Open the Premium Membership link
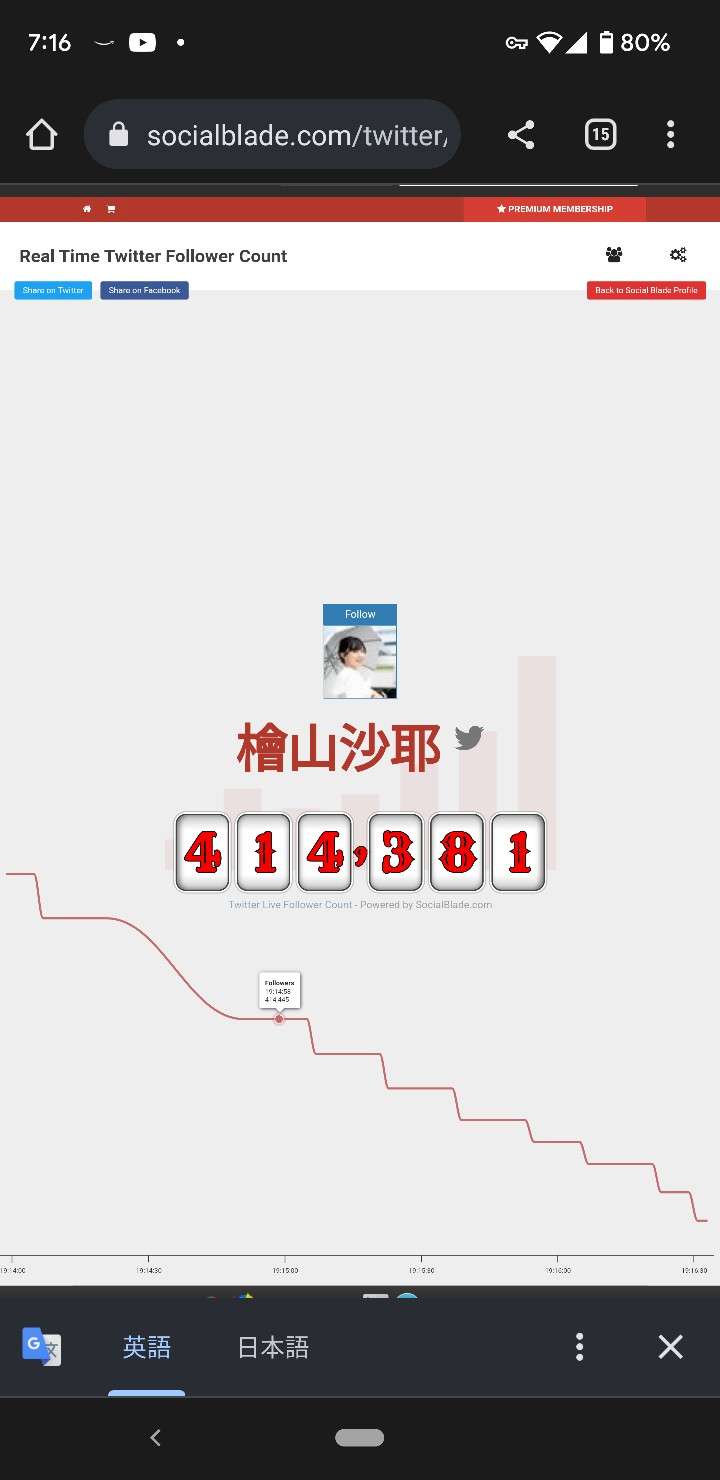This screenshot has width=720, height=1480. 554,209
